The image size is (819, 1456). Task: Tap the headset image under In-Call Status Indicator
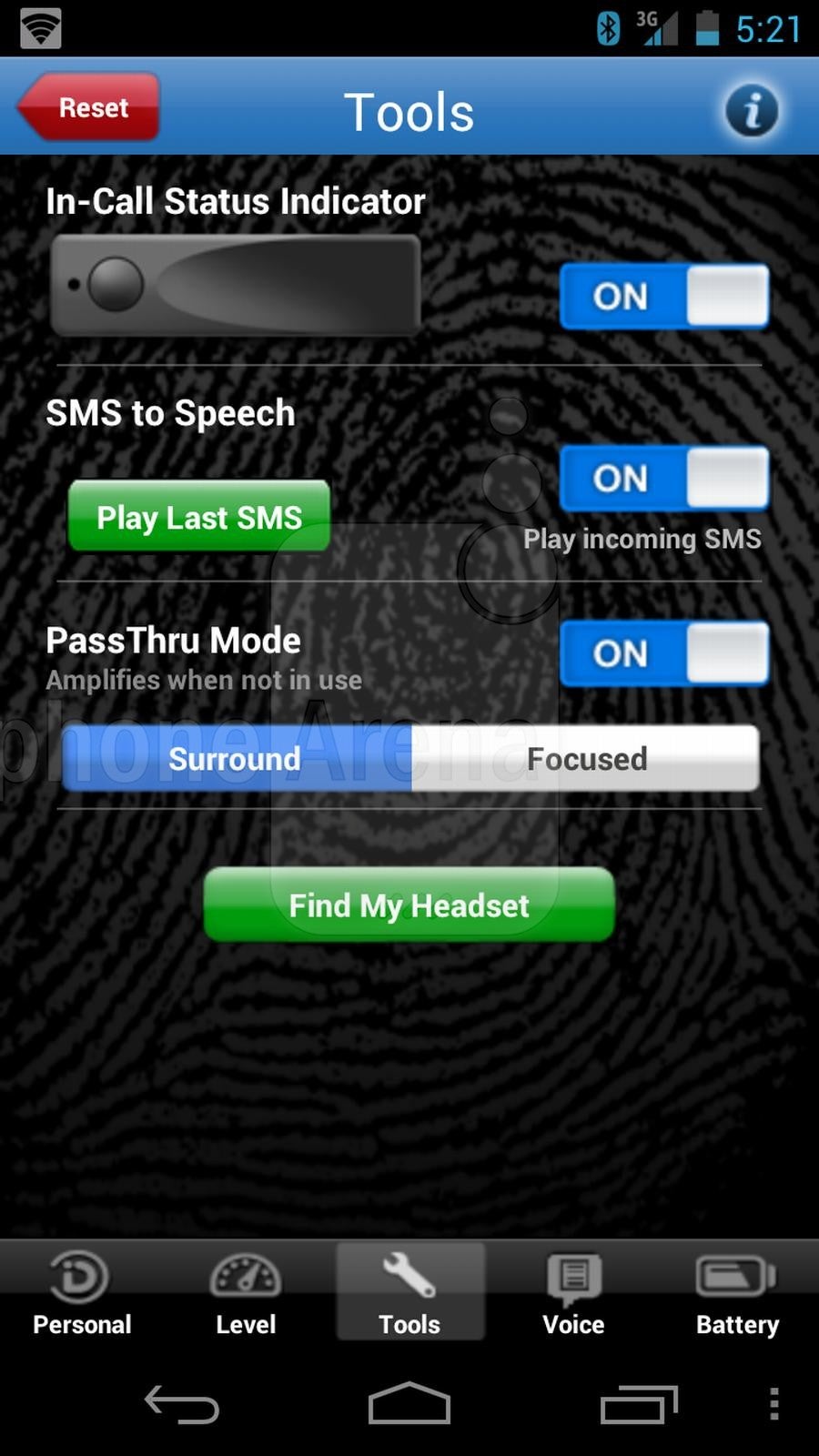tap(237, 285)
